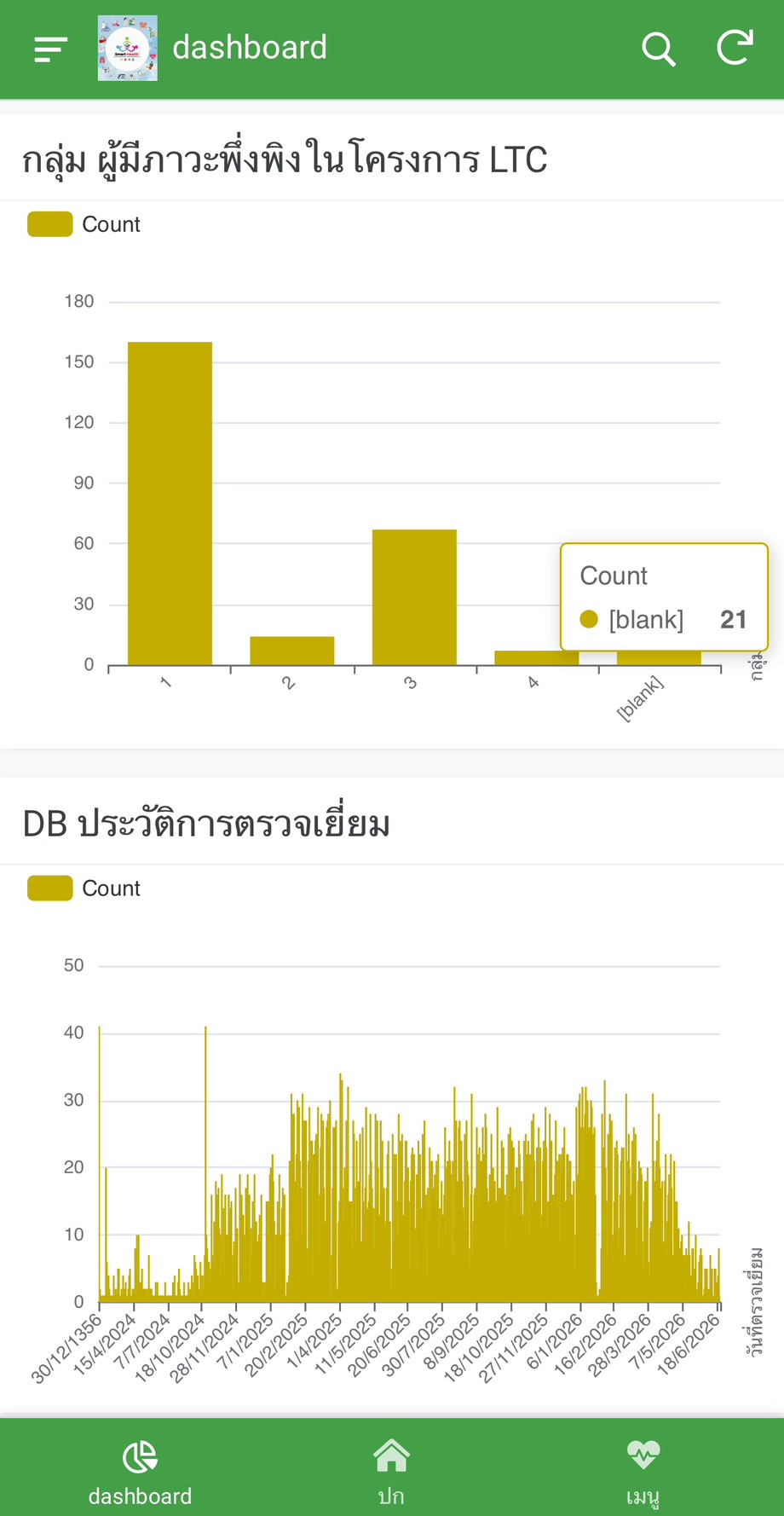Tap bar for group 1 in LTC chart
This screenshot has width=784, height=1516.
(170, 503)
